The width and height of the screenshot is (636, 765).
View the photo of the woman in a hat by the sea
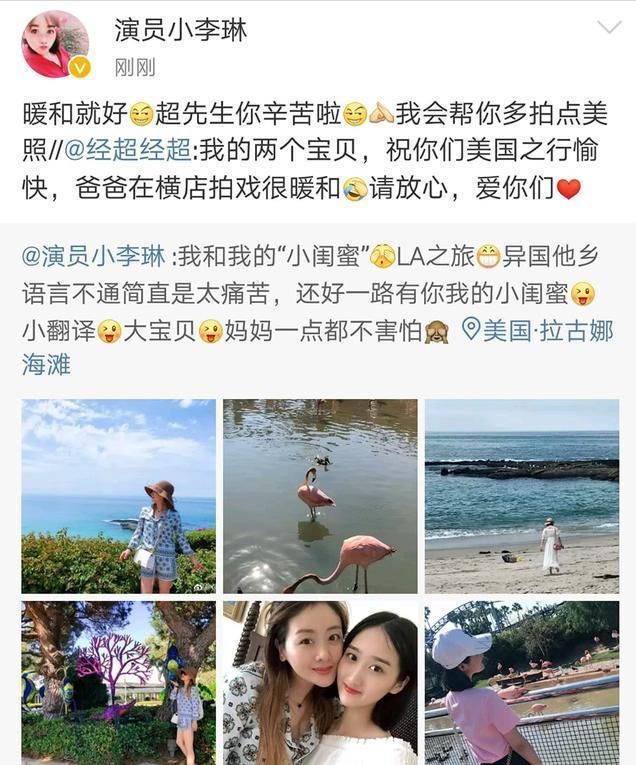(x=118, y=496)
